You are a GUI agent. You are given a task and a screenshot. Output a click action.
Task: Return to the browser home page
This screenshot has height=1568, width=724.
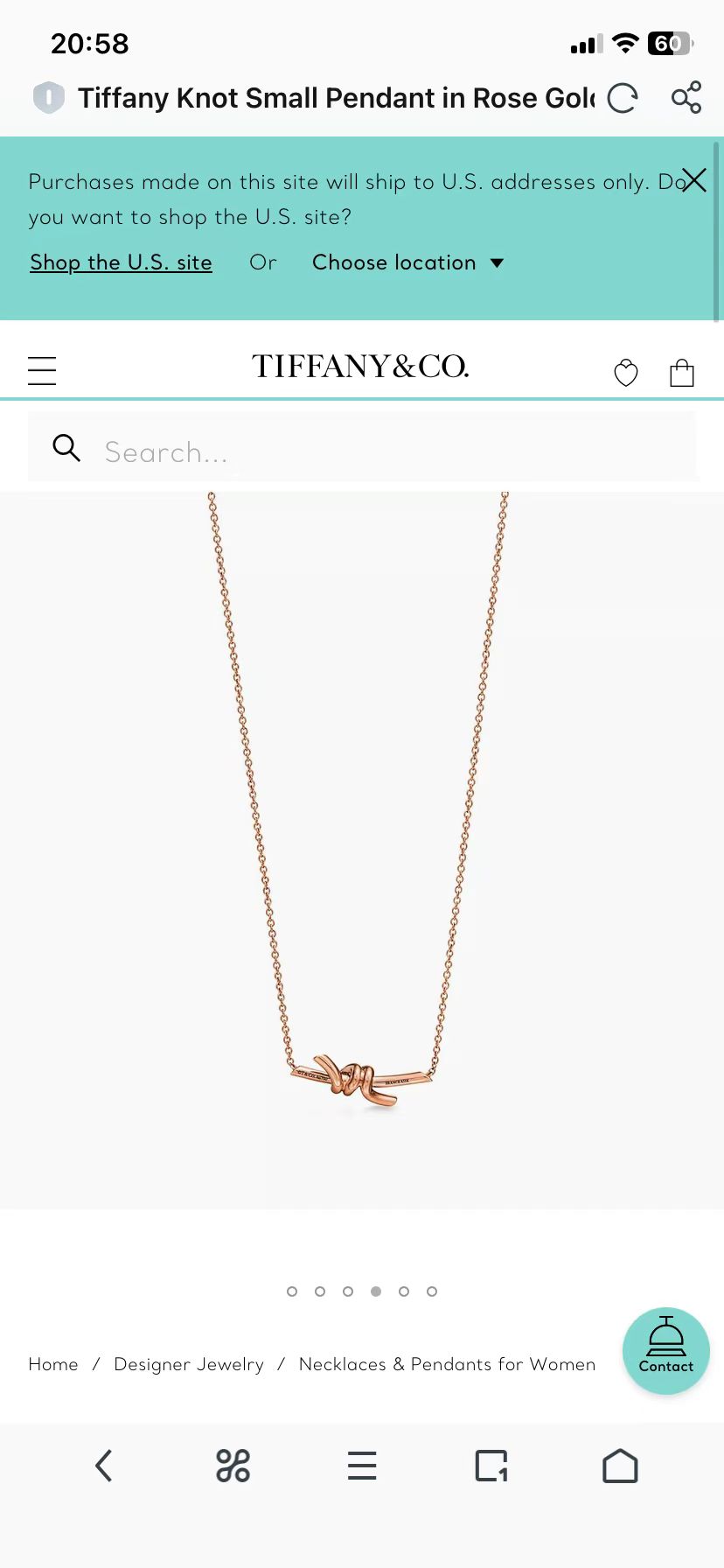coord(620,1466)
